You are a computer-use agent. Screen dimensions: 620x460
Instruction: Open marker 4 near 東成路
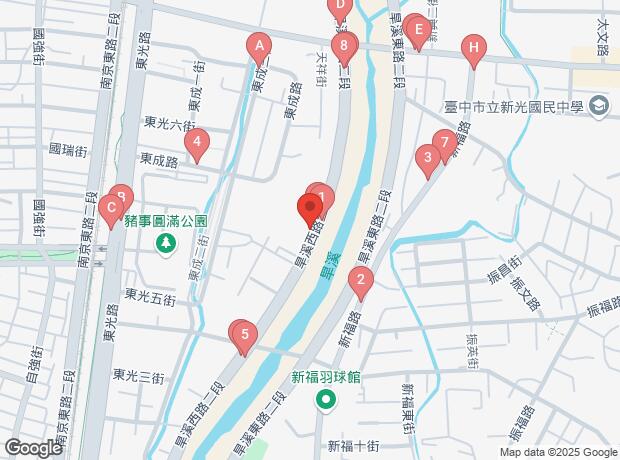pos(198,144)
